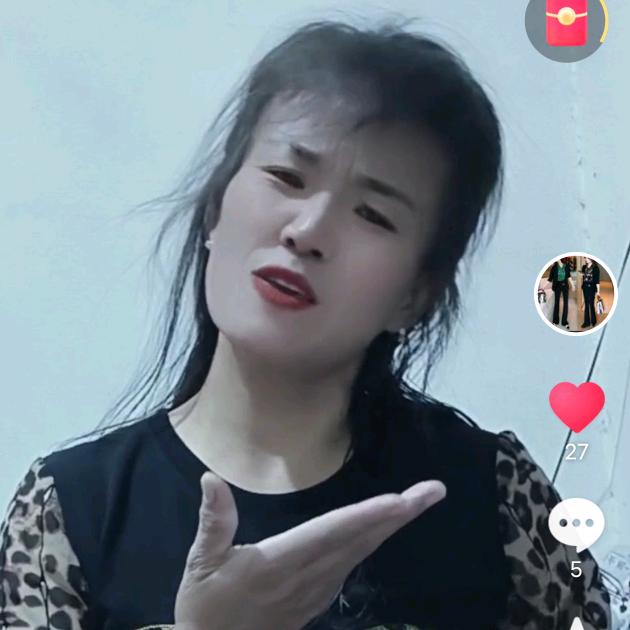Open the red envelope reward icon
630x630 pixels.
tap(566, 22)
